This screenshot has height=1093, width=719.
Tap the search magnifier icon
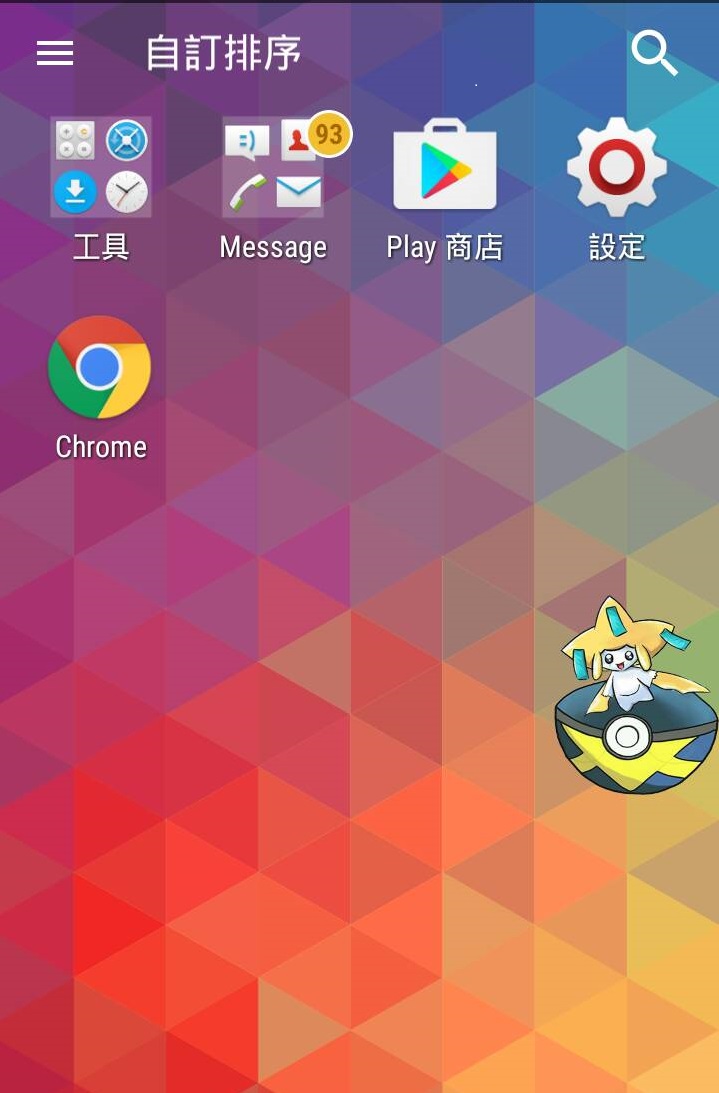click(x=655, y=53)
